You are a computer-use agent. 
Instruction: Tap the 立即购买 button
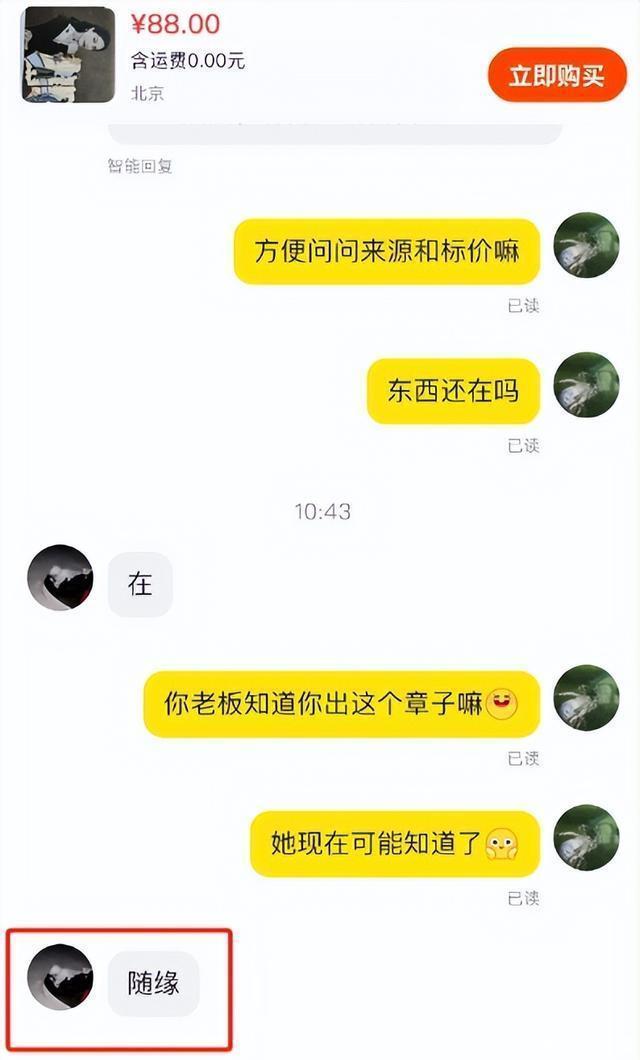(x=556, y=75)
